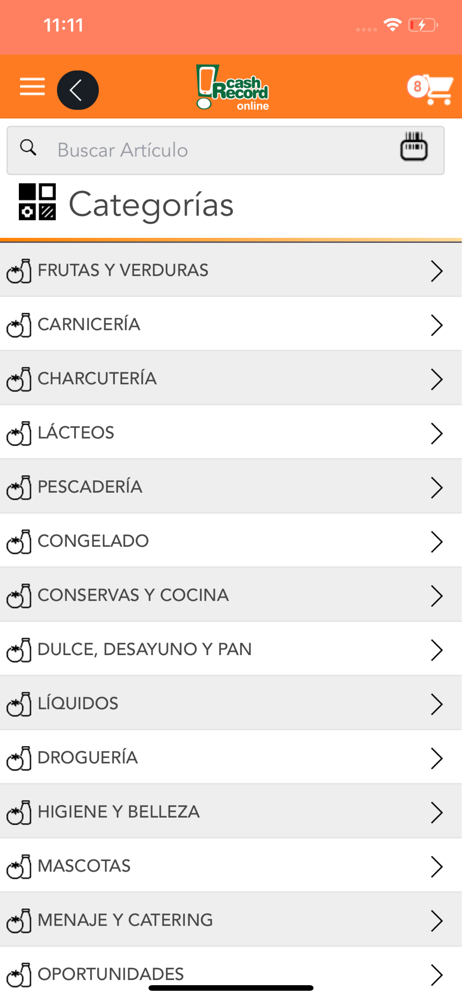This screenshot has width=462, height=1000.
Task: Open the Droguería category
Action: click(231, 758)
